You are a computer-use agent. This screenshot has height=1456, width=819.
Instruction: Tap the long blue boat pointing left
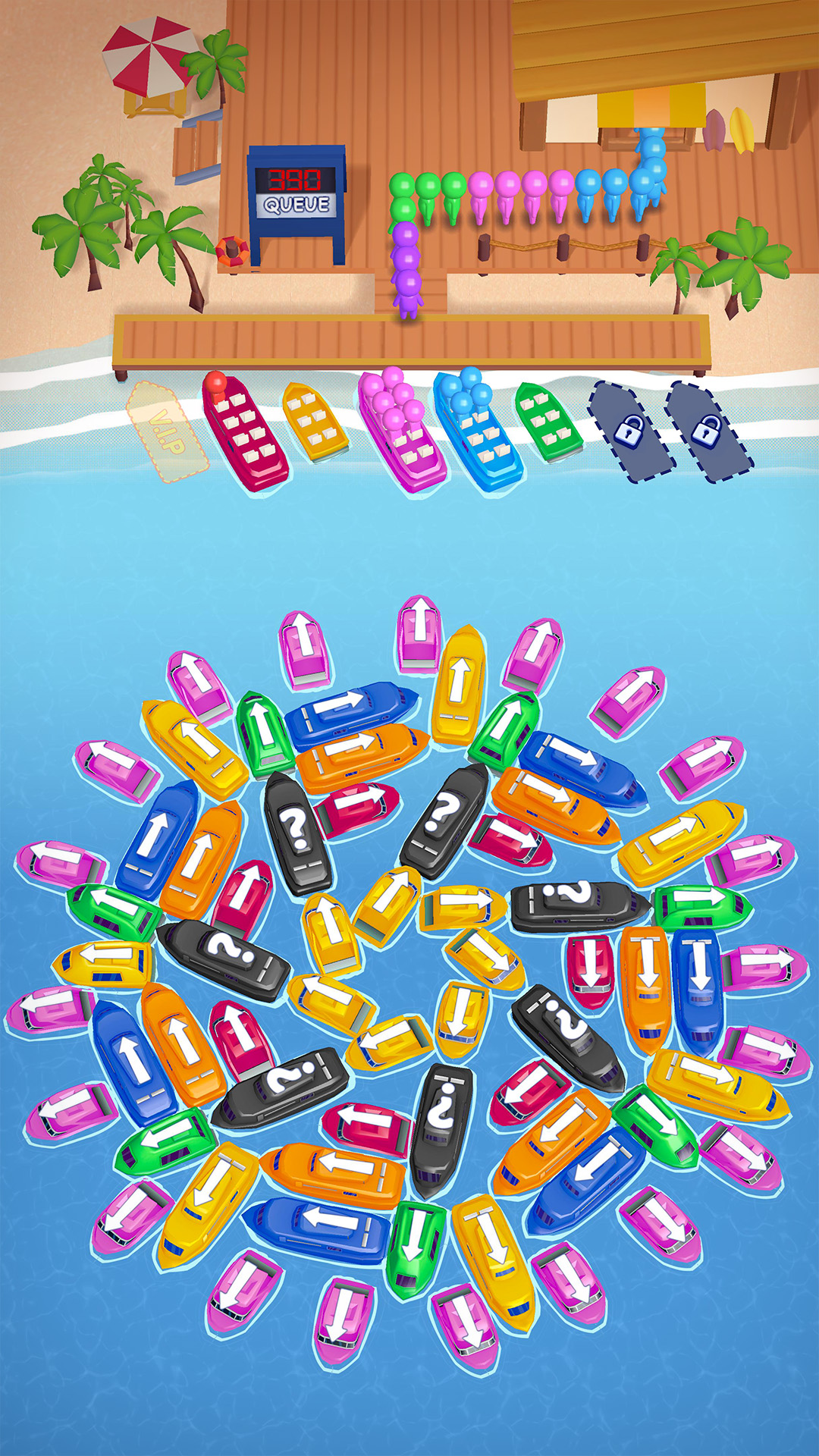pos(318,1229)
